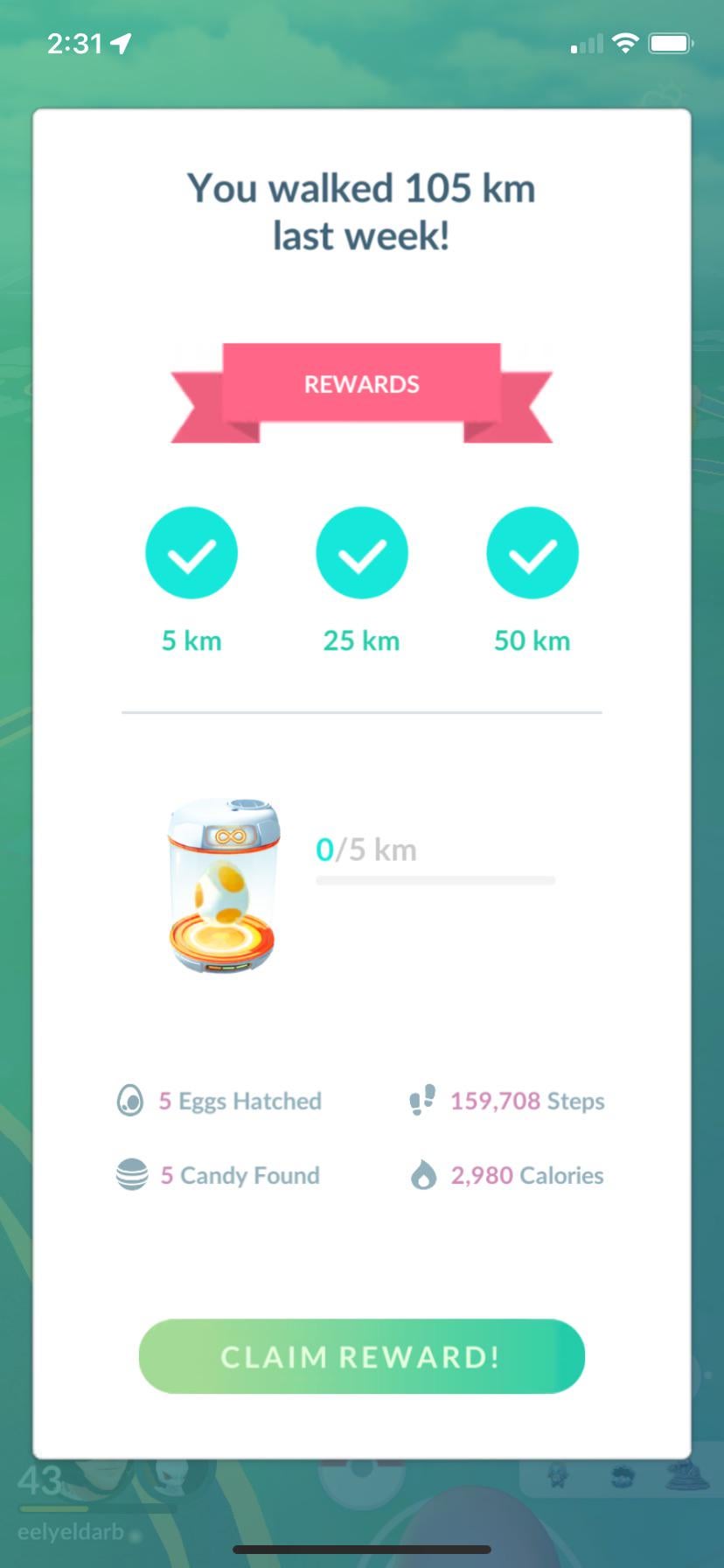Screen dimensions: 724x1568
Task: Claim the weekly walking reward
Action: pos(361,1356)
